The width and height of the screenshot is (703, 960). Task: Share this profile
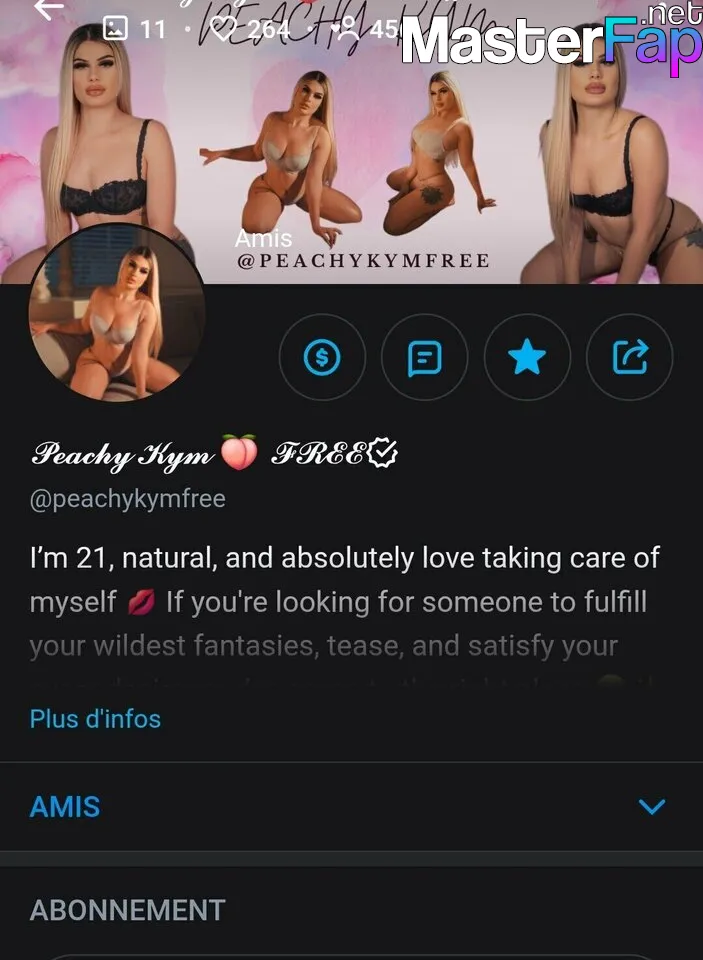630,357
